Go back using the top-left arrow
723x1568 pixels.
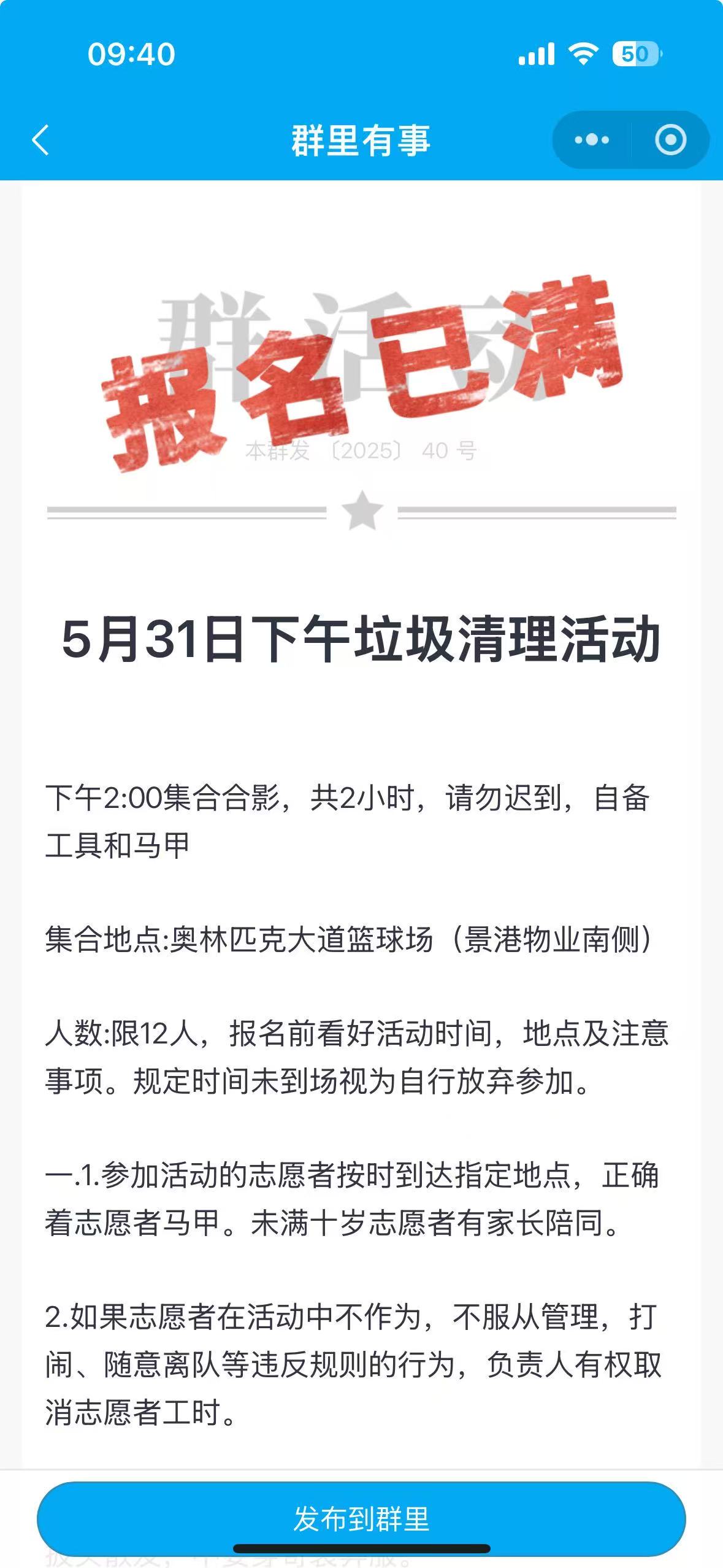click(40, 140)
